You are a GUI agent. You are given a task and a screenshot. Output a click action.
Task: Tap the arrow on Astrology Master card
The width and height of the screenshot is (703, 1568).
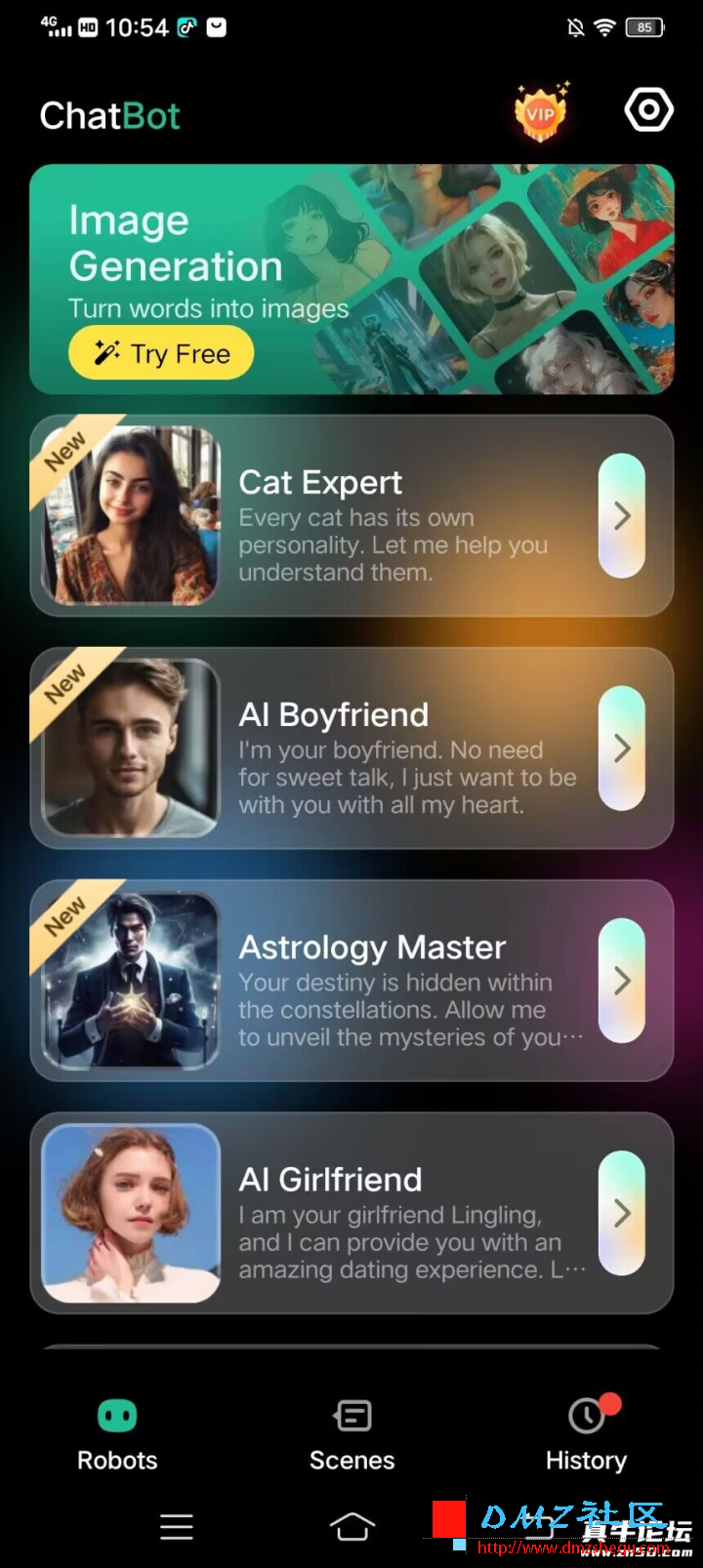tap(622, 981)
